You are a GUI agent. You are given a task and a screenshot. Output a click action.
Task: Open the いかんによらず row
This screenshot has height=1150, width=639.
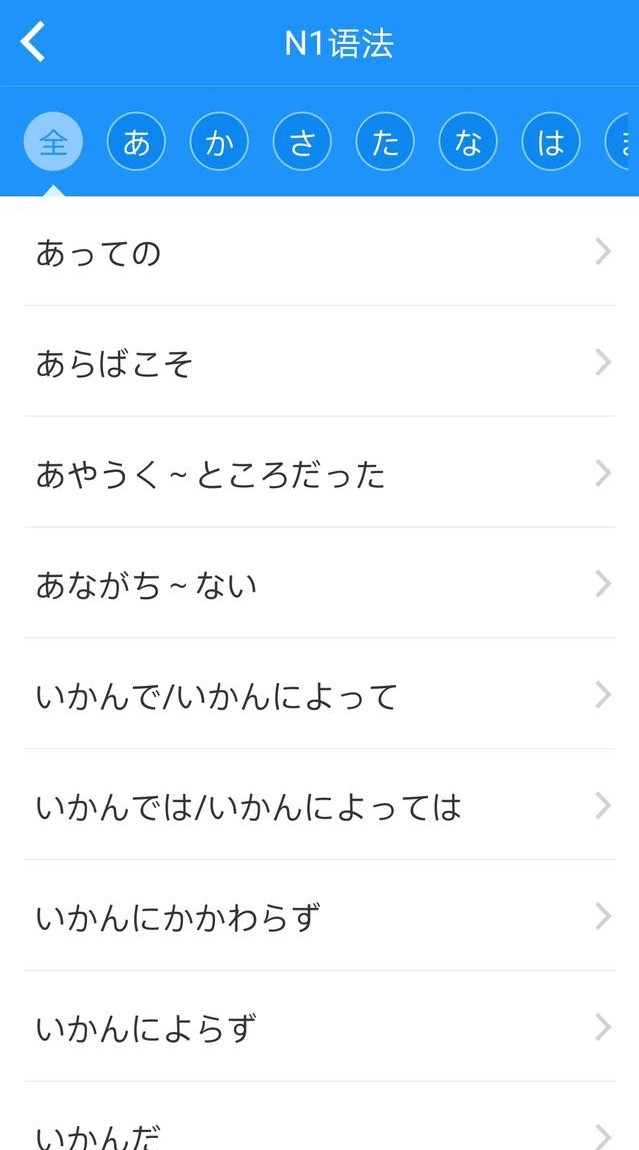(319, 1028)
